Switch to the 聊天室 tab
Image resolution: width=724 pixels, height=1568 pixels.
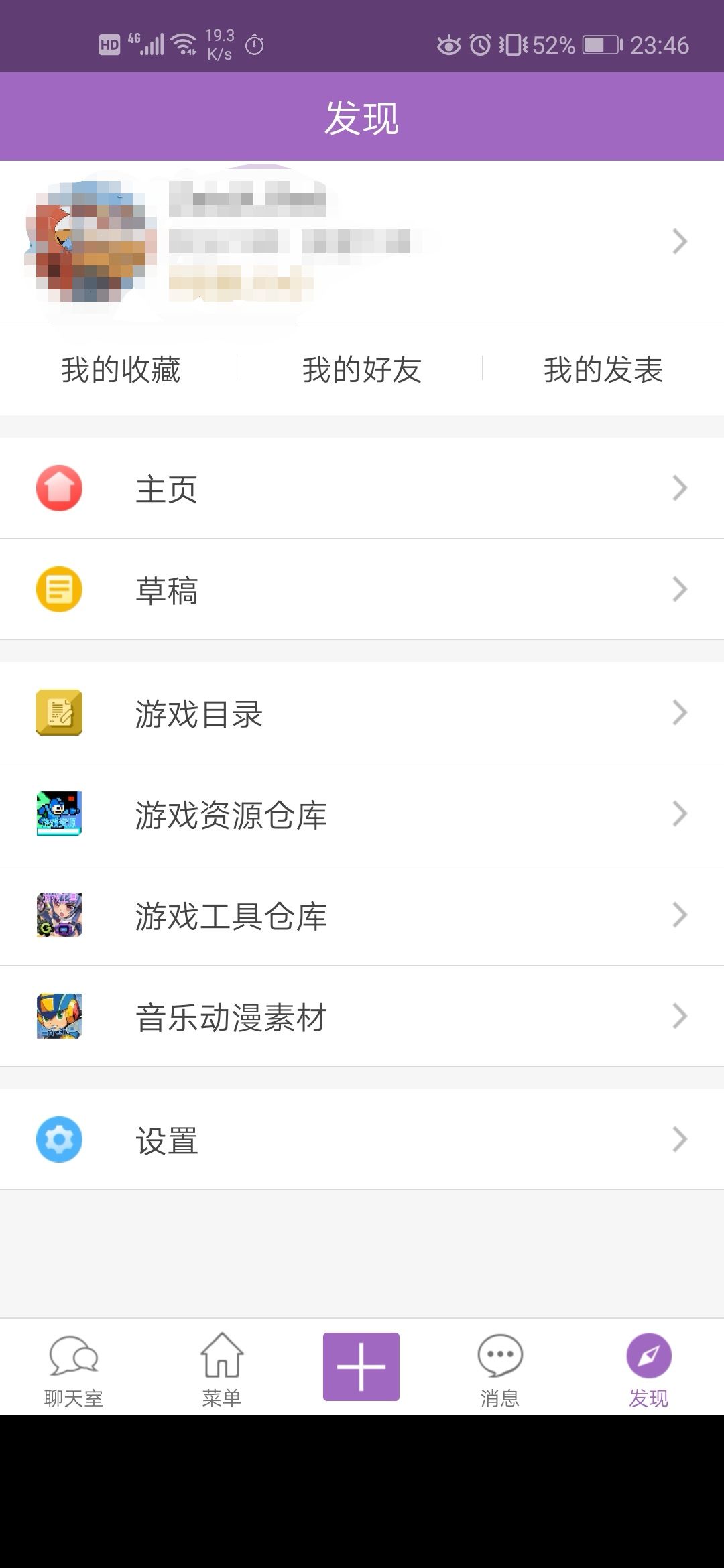coord(74,1368)
